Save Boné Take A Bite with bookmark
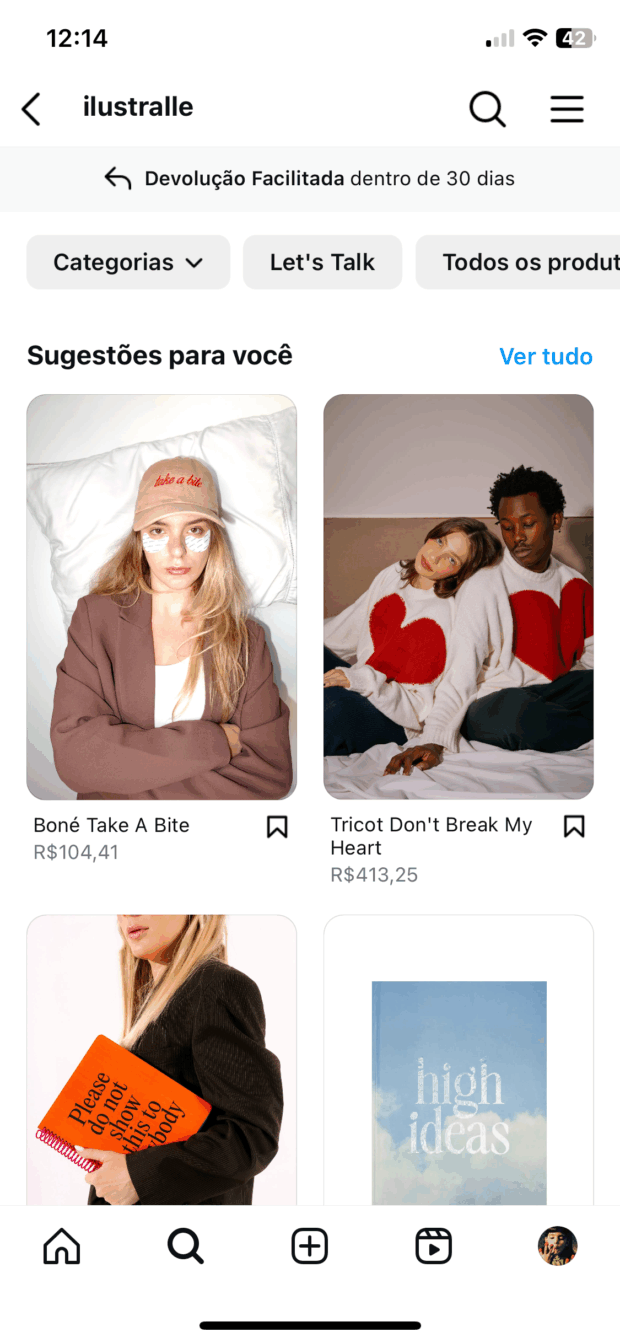The width and height of the screenshot is (620, 1343). [277, 827]
